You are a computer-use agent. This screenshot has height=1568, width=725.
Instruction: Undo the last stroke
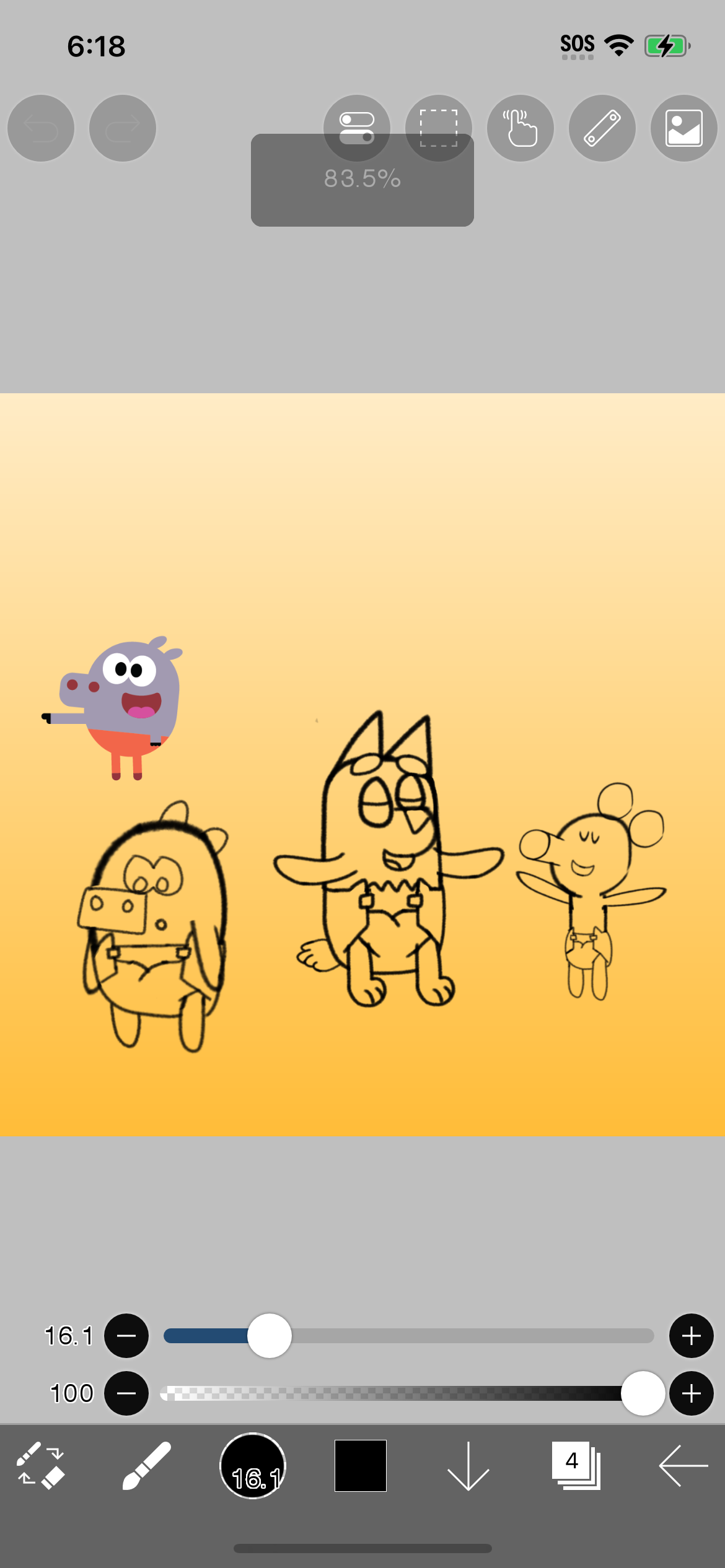(41, 128)
